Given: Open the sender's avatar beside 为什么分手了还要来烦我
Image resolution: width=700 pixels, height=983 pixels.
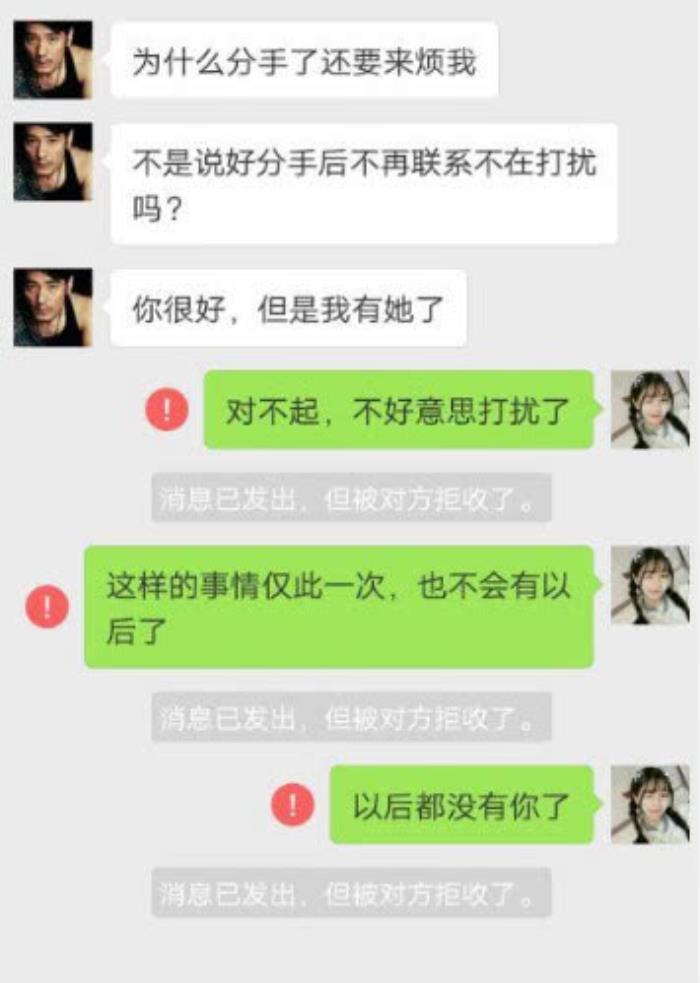Looking at the screenshot, I should [x=53, y=60].
